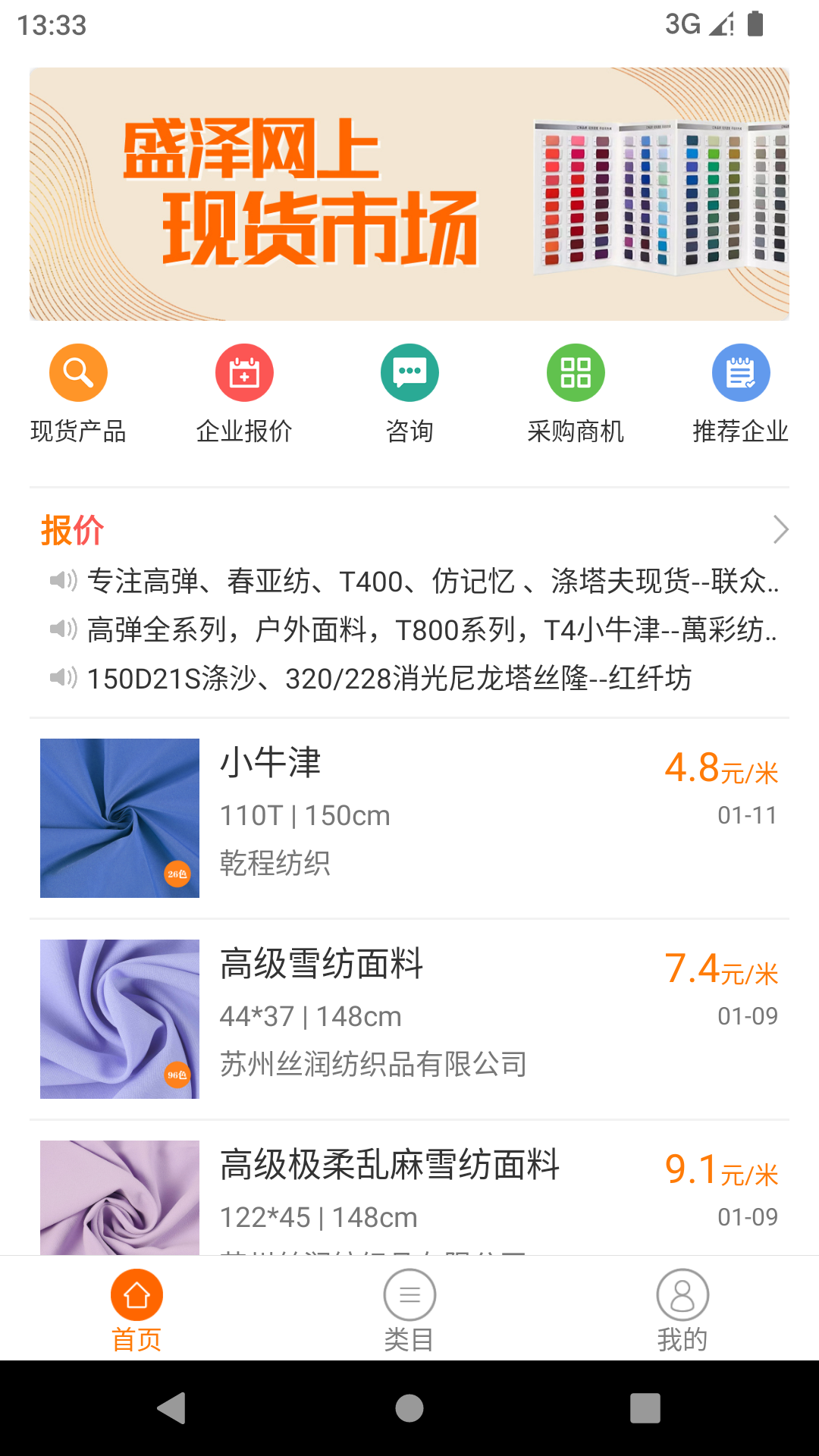Open the 小牛津 fabric product
Screen dimensions: 819x1456
[409, 817]
